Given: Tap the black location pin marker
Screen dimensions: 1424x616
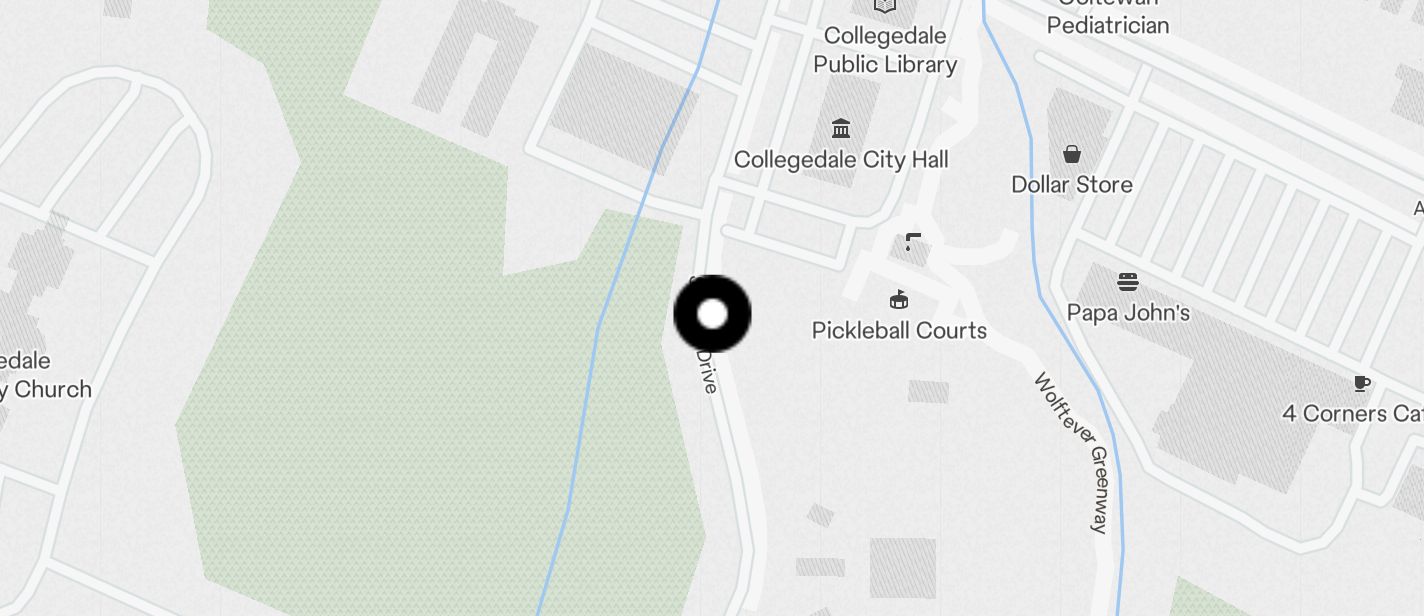Looking at the screenshot, I should click(712, 314).
